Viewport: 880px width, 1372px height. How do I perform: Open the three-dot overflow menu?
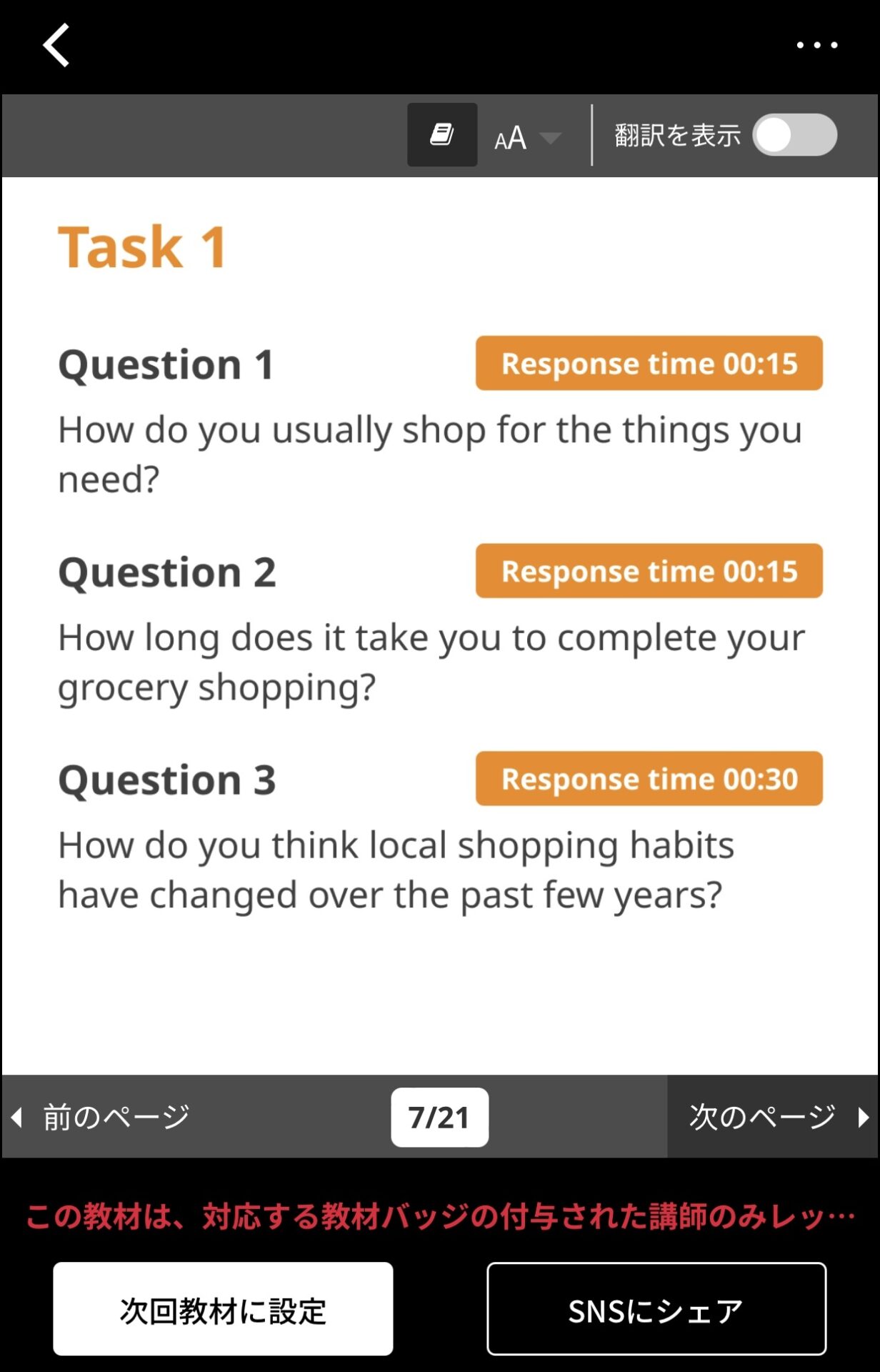(816, 45)
